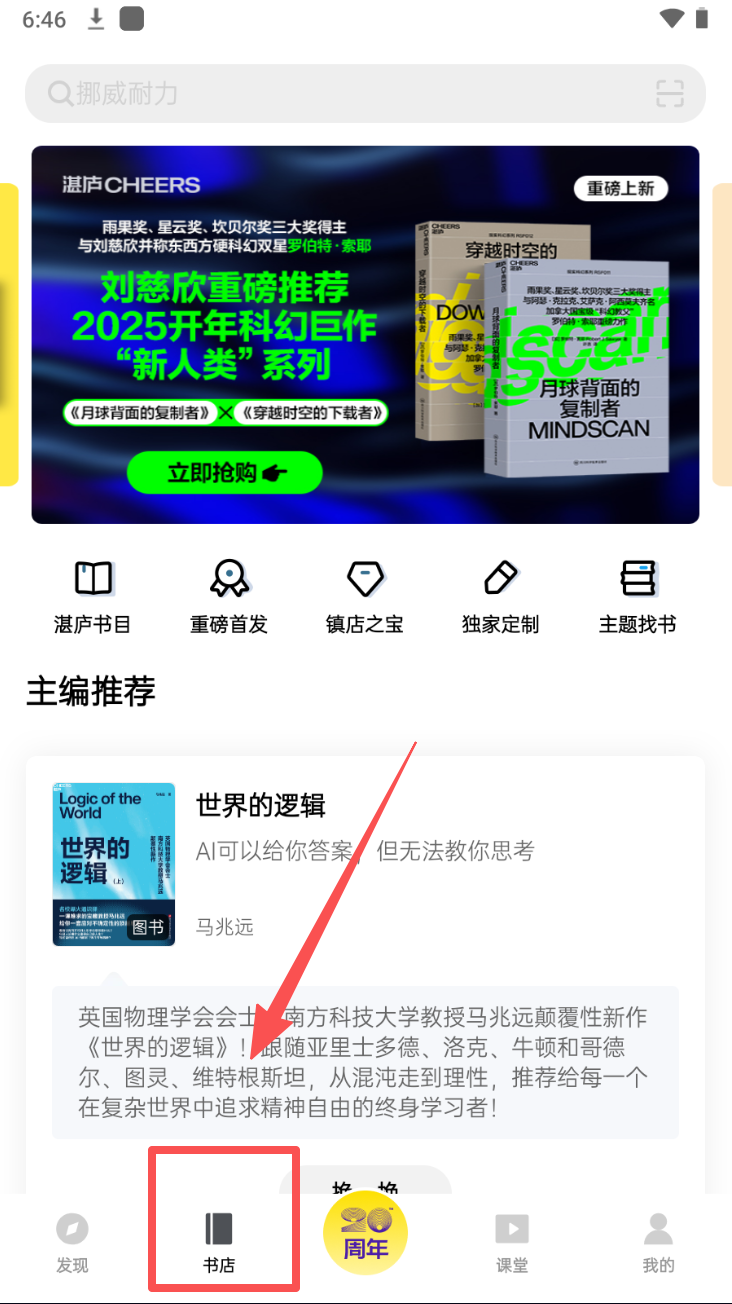
Task: Open 独家定制 category
Action: [500, 597]
